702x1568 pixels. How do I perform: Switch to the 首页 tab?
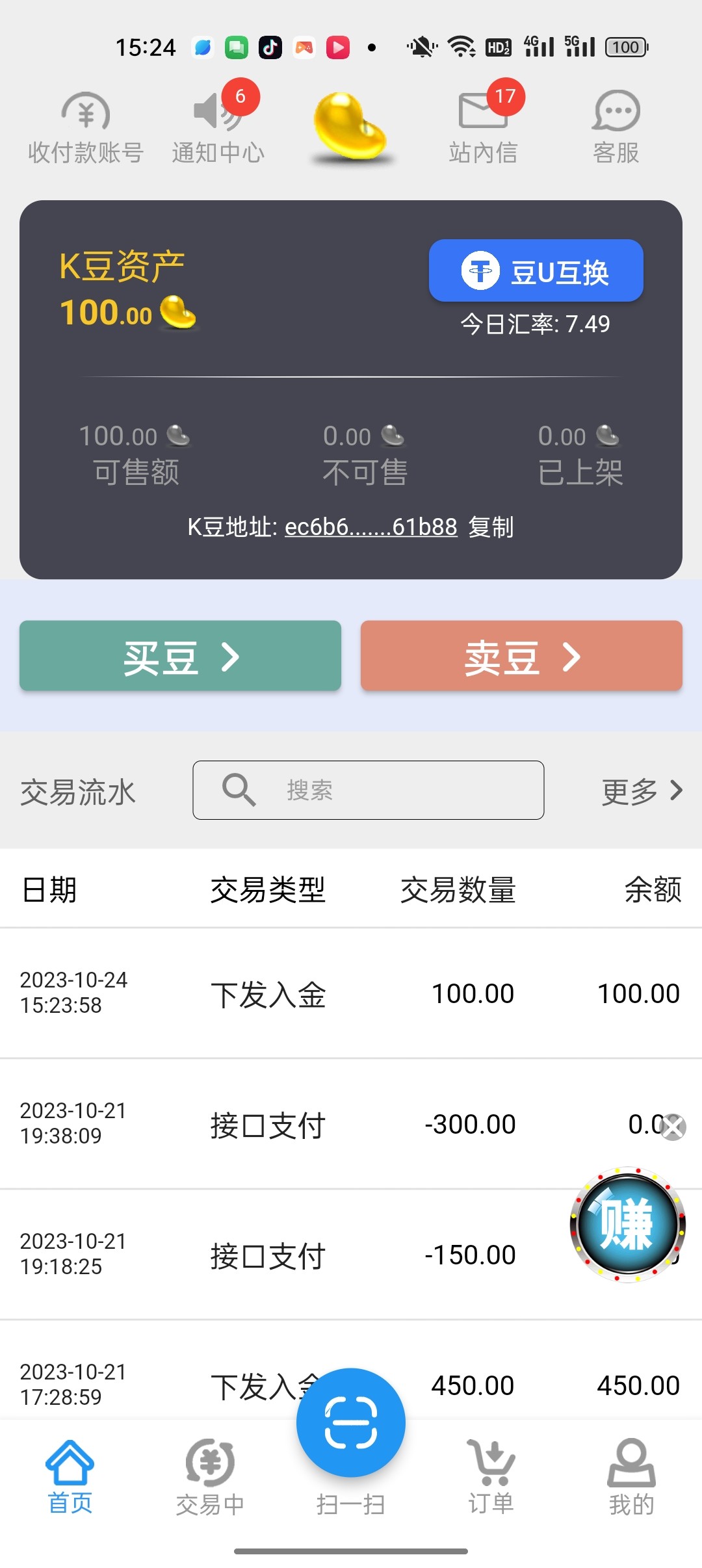[70, 1477]
